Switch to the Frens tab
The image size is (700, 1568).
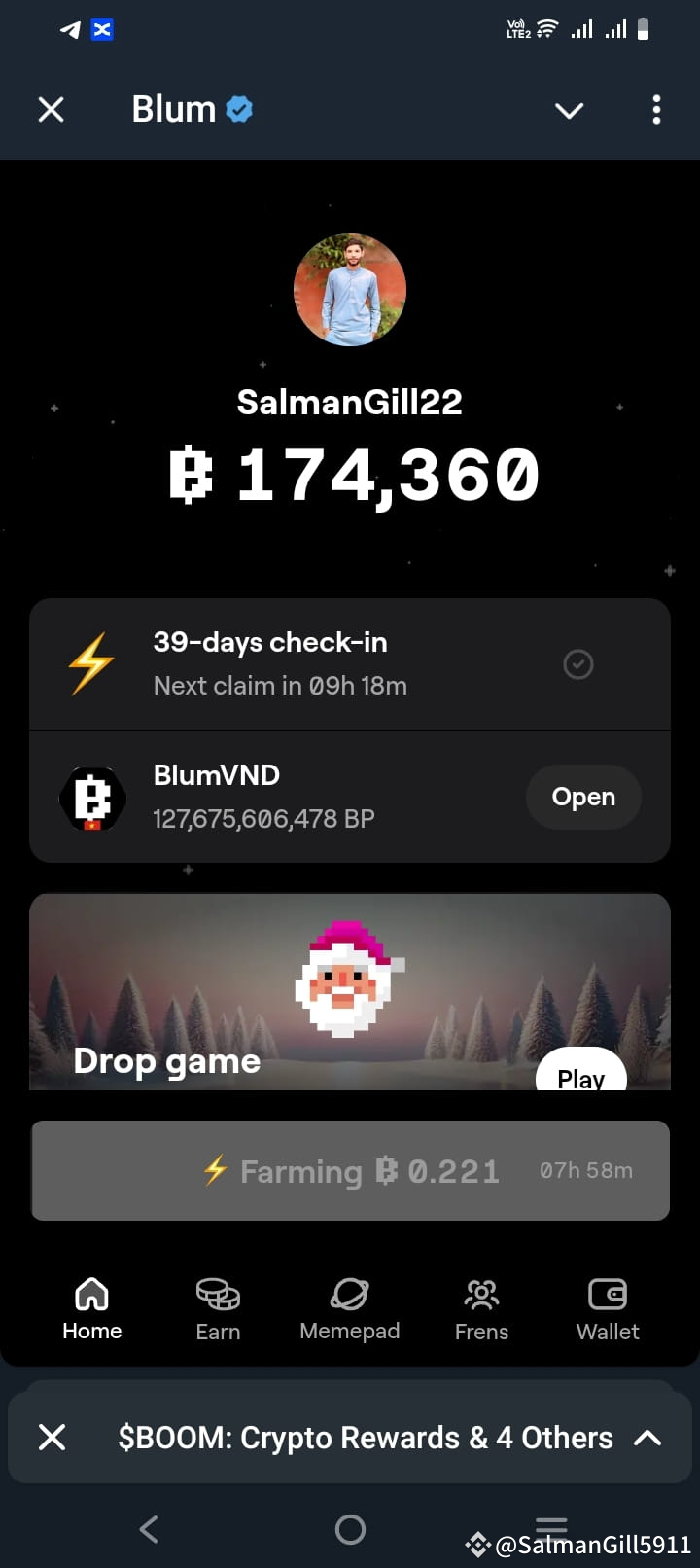point(480,1308)
